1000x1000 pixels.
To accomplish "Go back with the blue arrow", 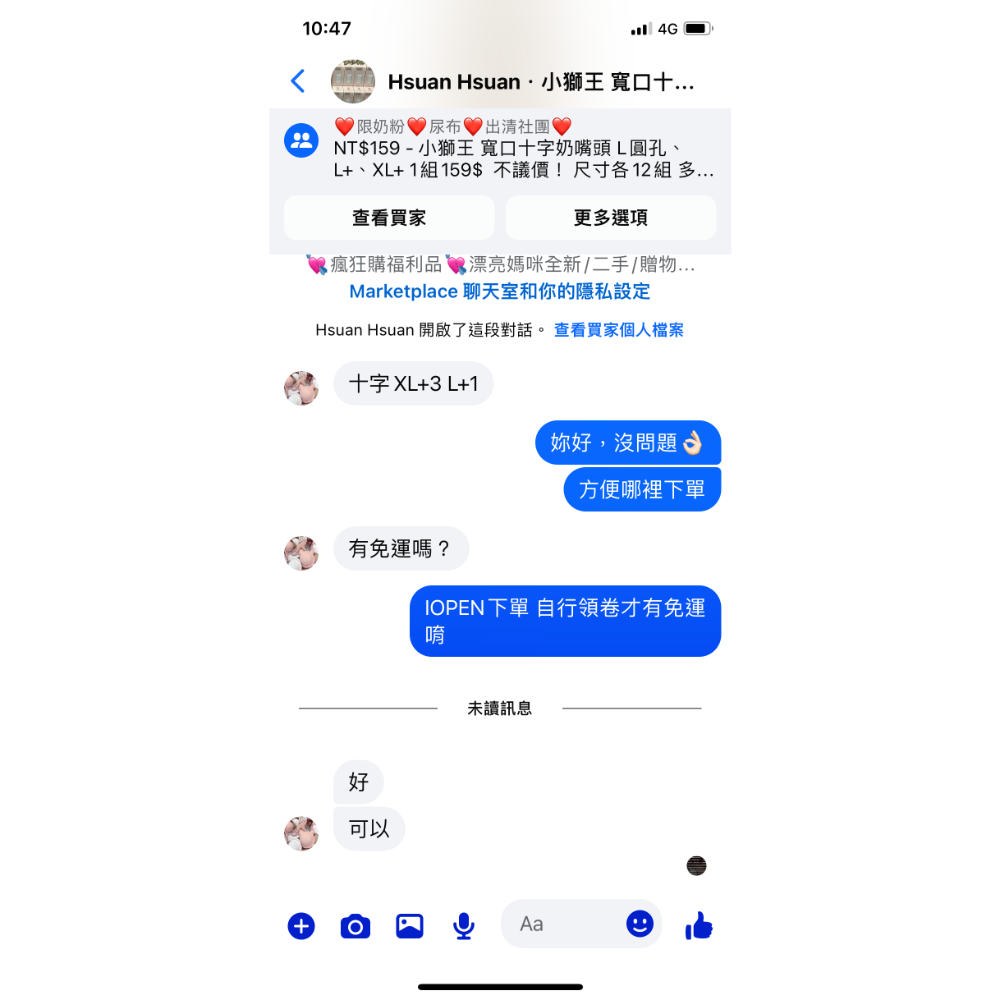I will [297, 81].
